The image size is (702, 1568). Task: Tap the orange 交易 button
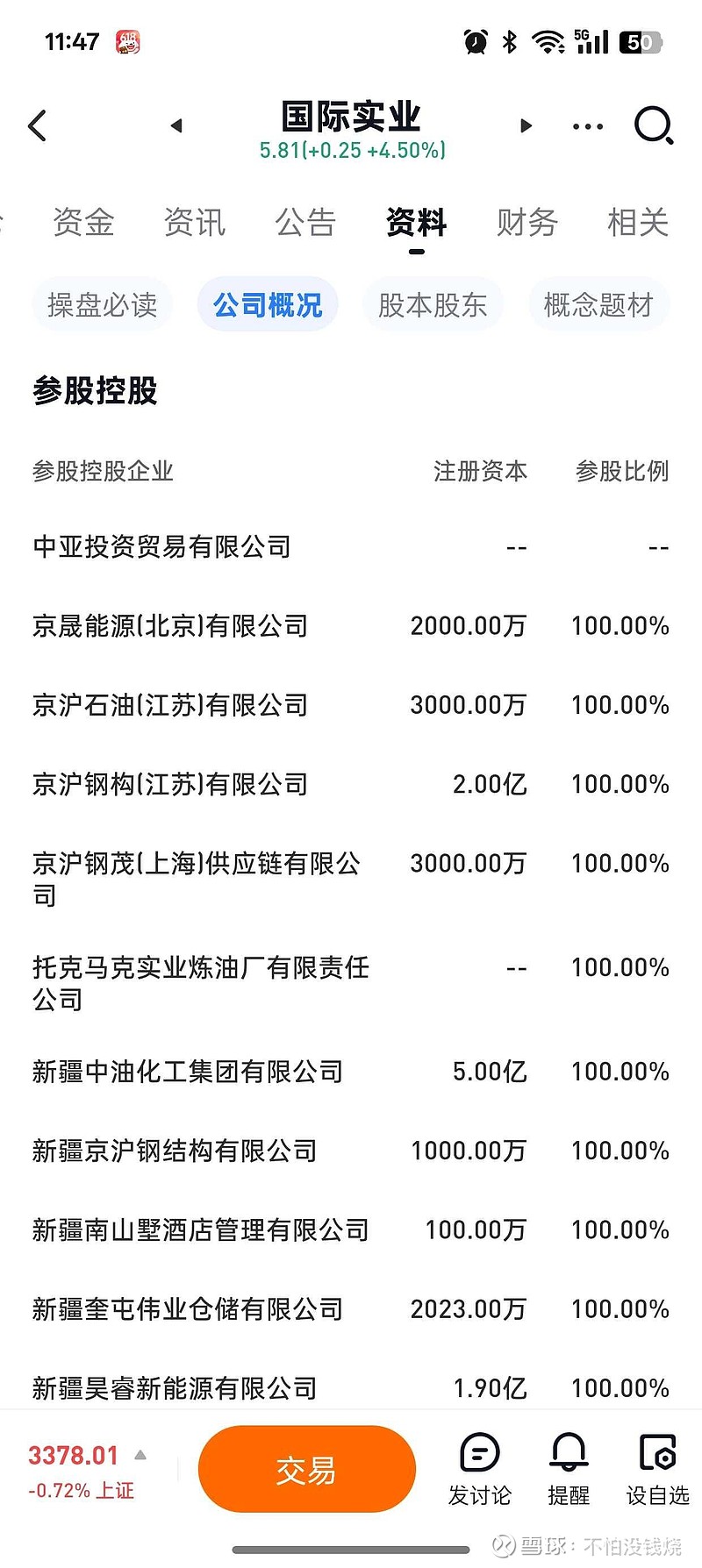click(x=306, y=1469)
